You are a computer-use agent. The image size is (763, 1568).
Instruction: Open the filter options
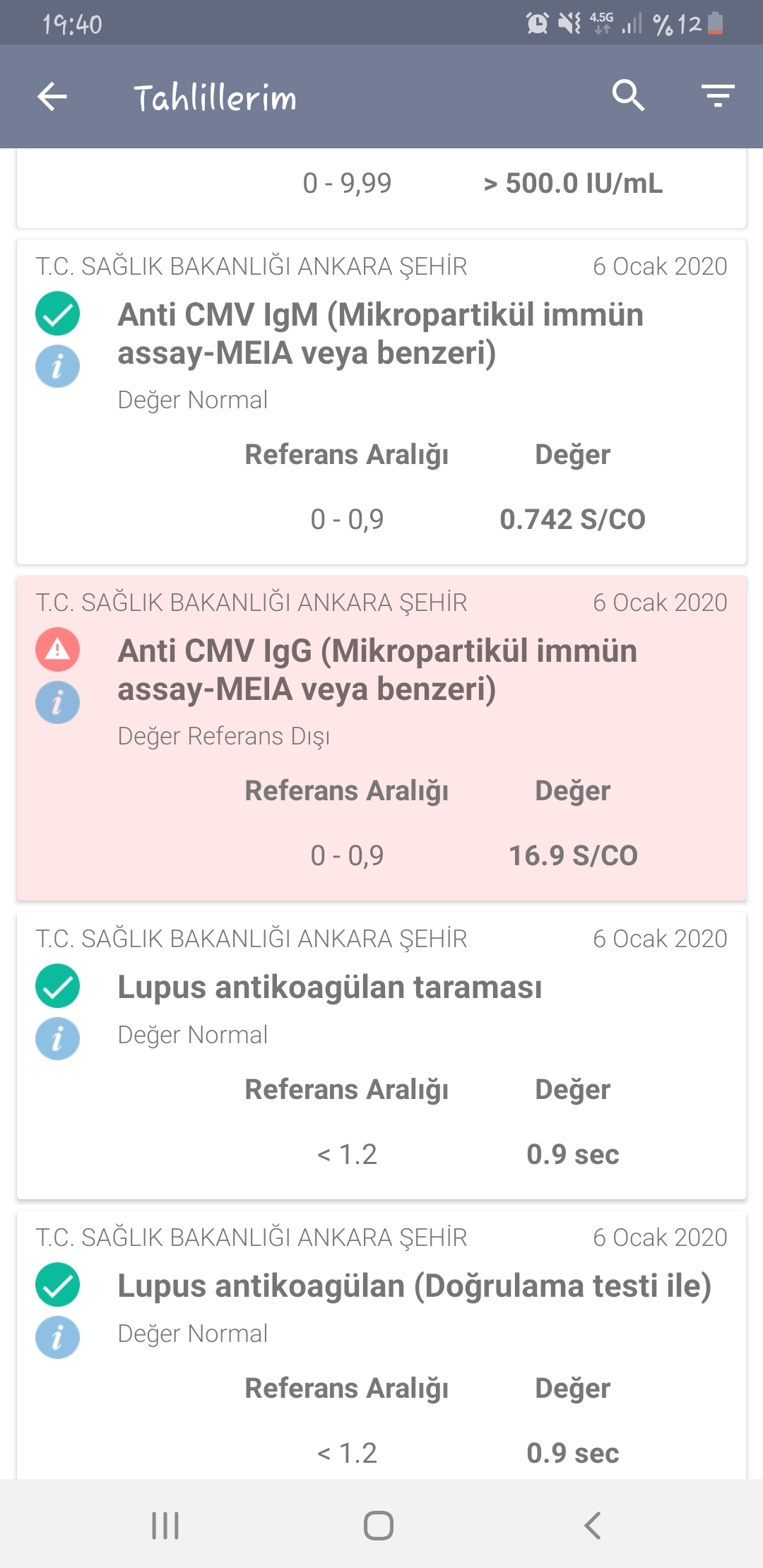tap(718, 95)
